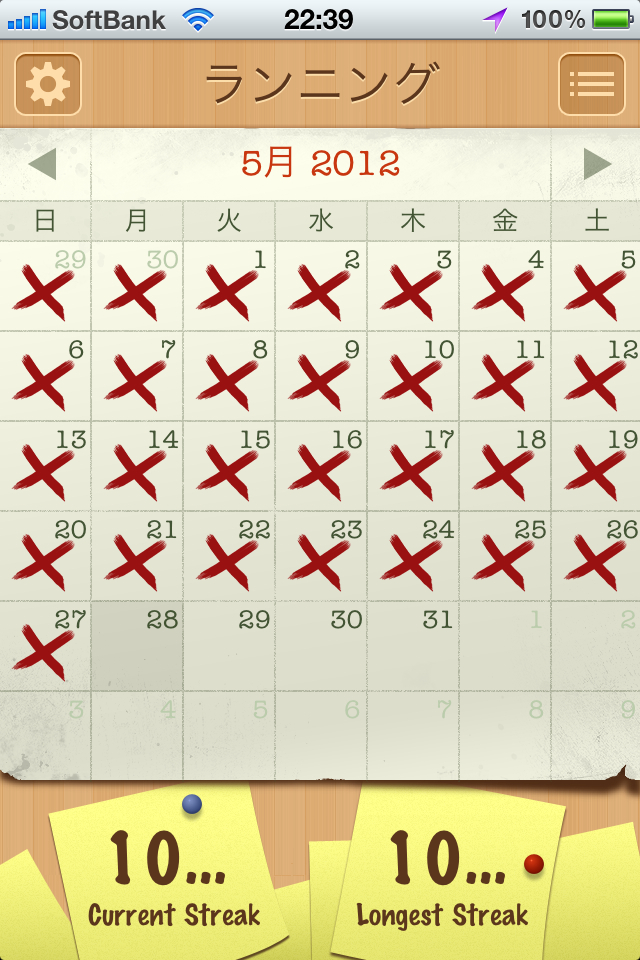
Task: Toggle the mark on May 20
Action: pos(45,557)
